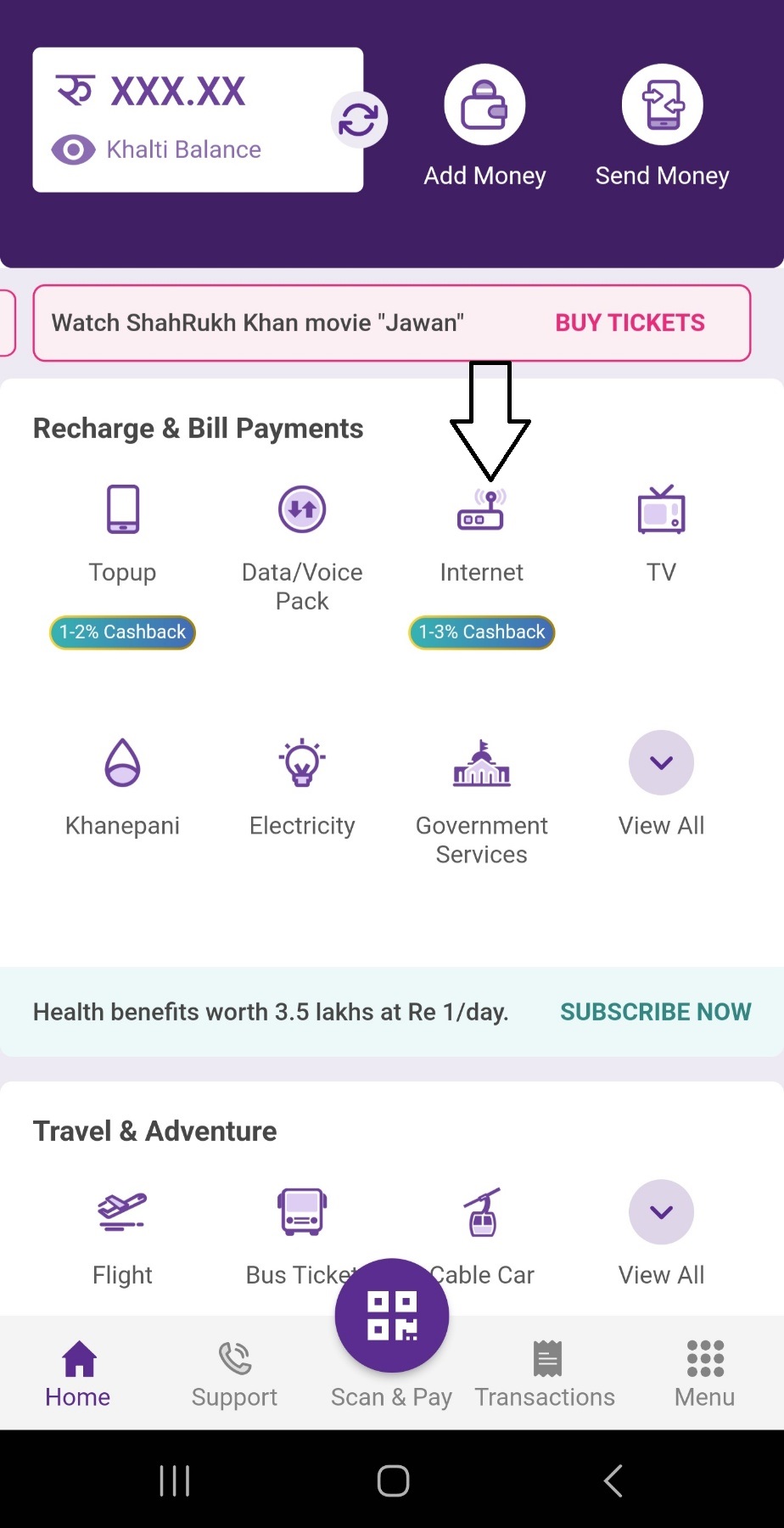Open the Internet payment service
Viewport: 784px width, 1528px height.
pos(481,509)
